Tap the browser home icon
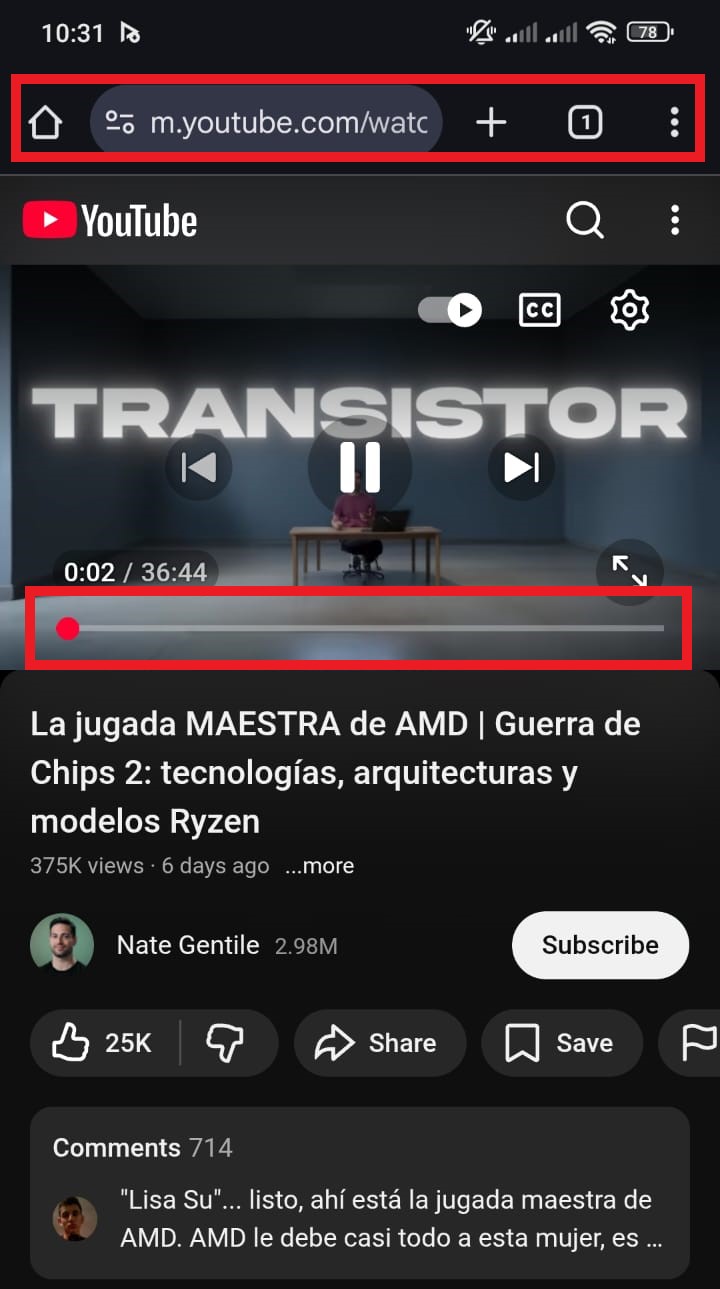This screenshot has width=720, height=1289. coord(46,123)
